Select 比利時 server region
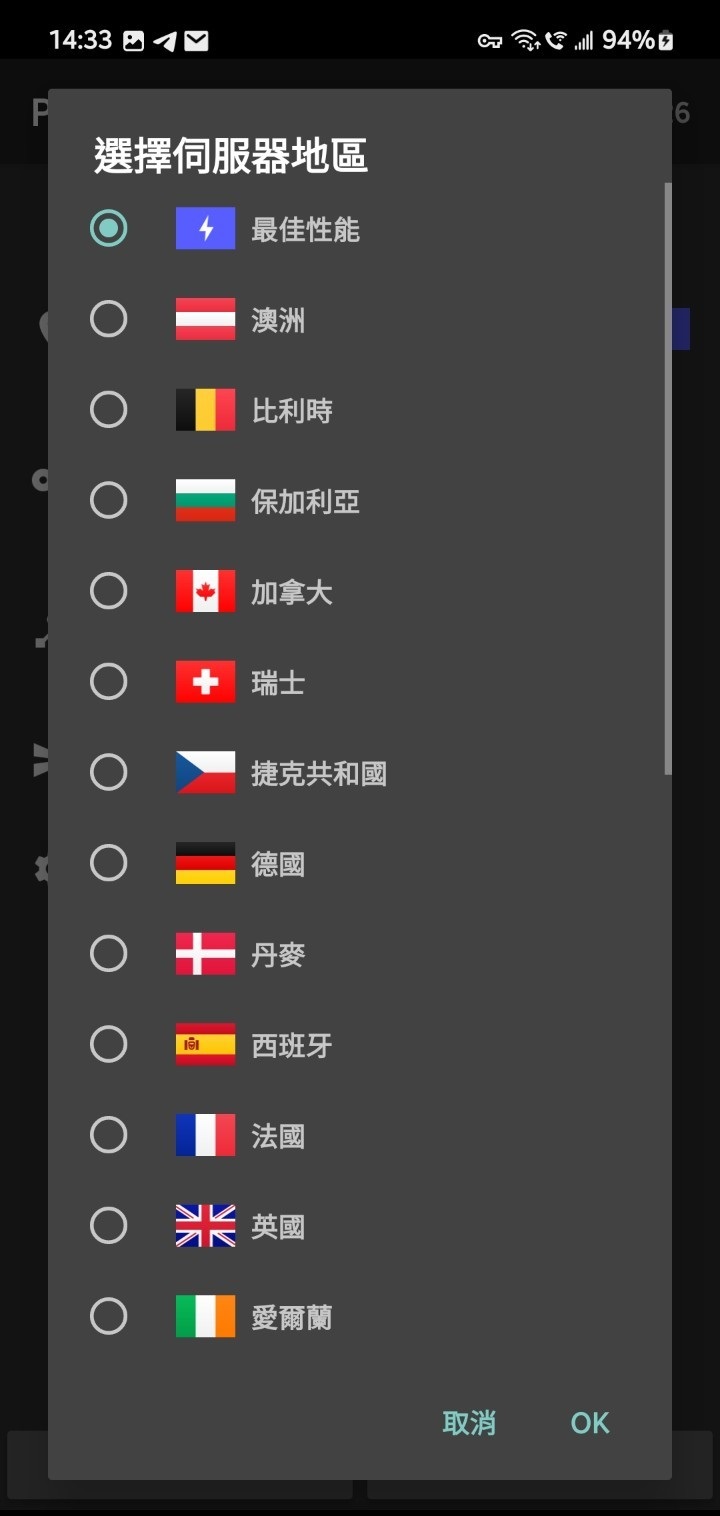The width and height of the screenshot is (720, 1516). [x=108, y=410]
